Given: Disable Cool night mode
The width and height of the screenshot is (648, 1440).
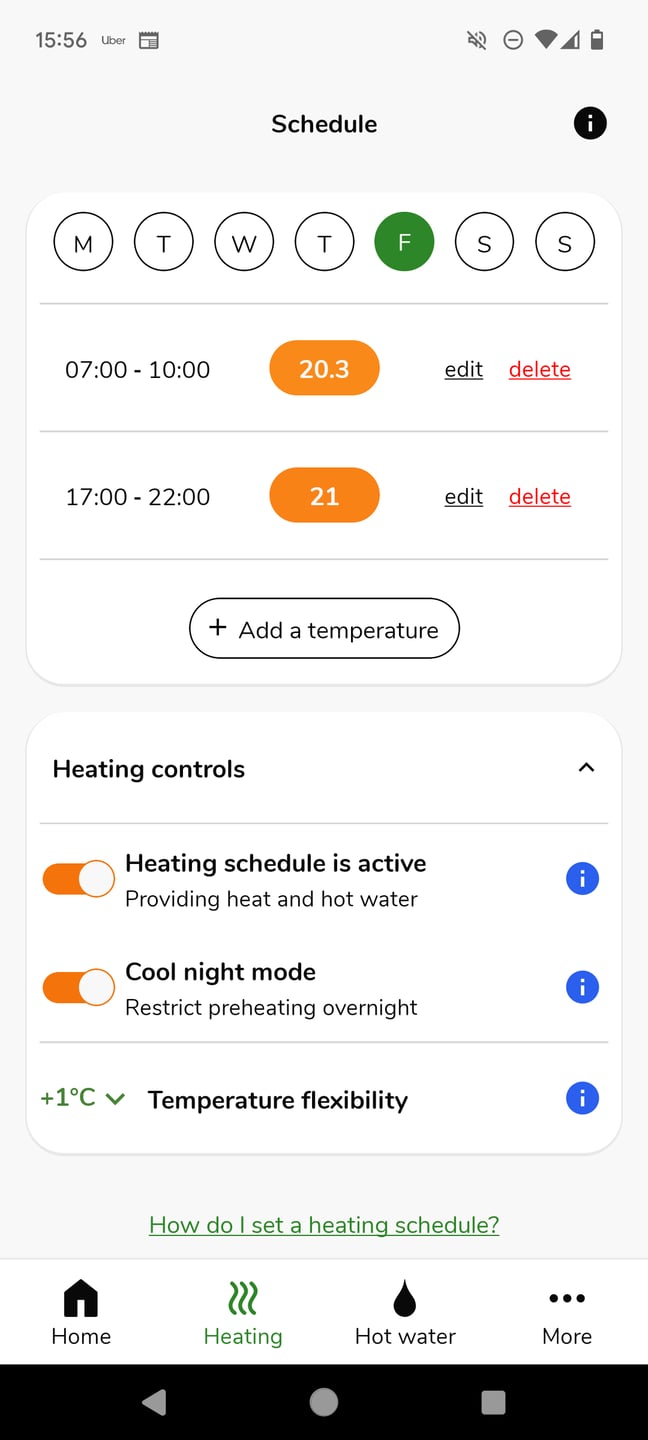Looking at the screenshot, I should tap(79, 988).
